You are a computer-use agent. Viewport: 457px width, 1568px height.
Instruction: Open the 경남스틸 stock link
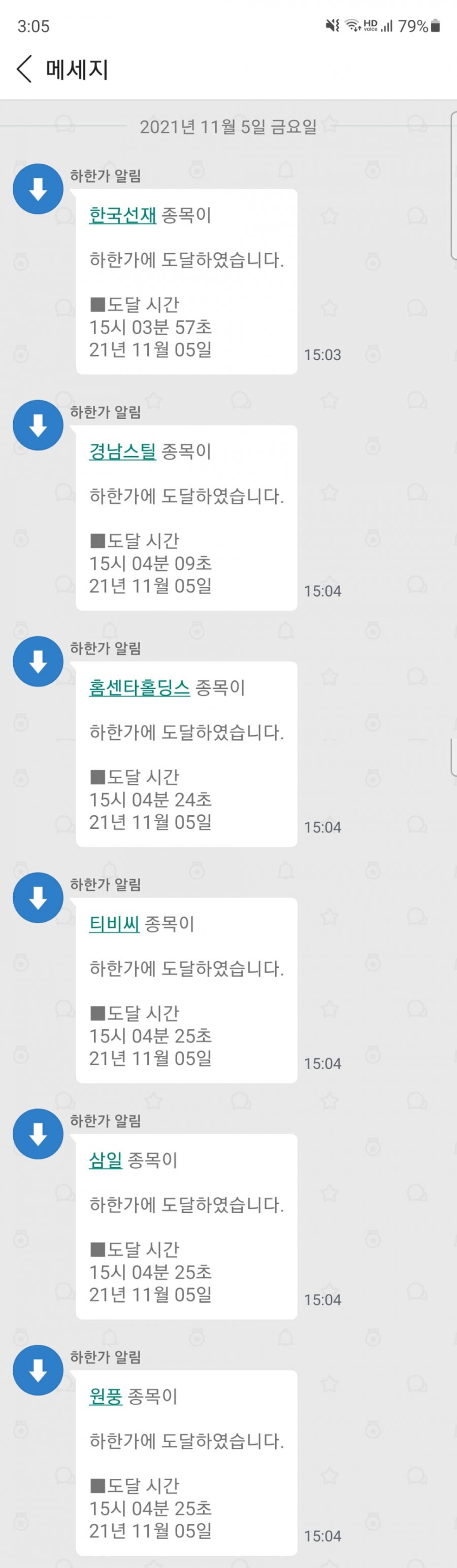[x=122, y=451]
